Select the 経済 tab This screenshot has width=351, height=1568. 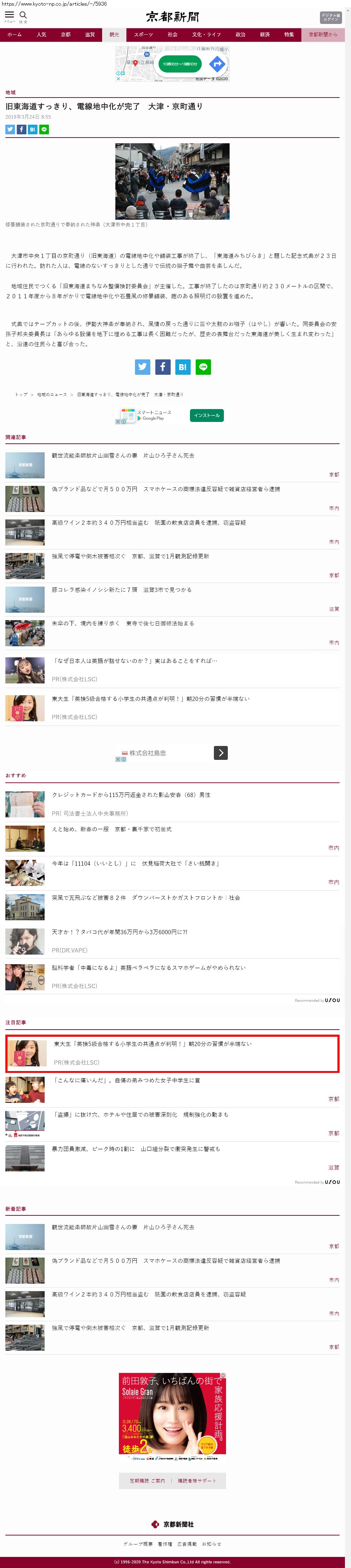[x=265, y=35]
